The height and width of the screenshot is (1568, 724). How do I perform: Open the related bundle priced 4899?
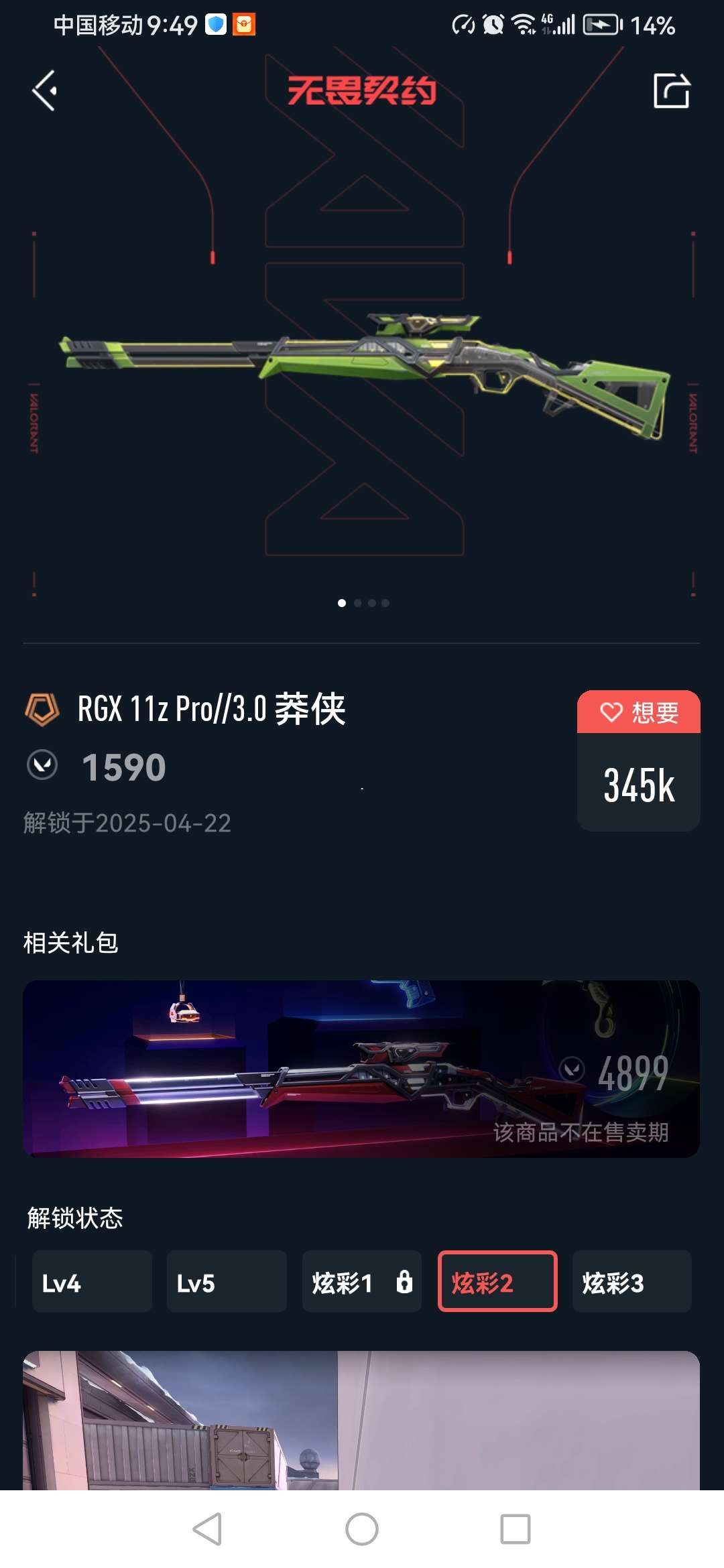[361, 1069]
